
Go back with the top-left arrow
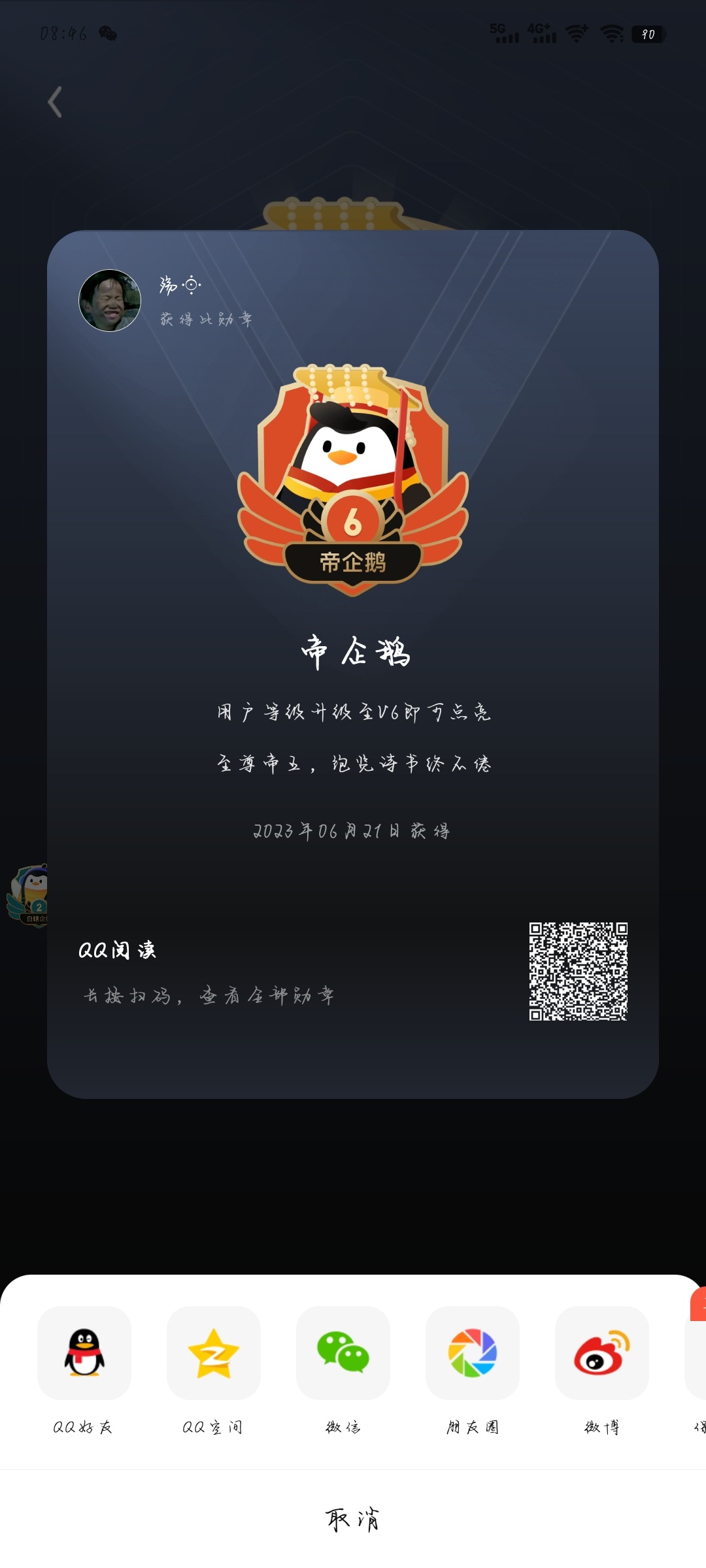(x=55, y=102)
